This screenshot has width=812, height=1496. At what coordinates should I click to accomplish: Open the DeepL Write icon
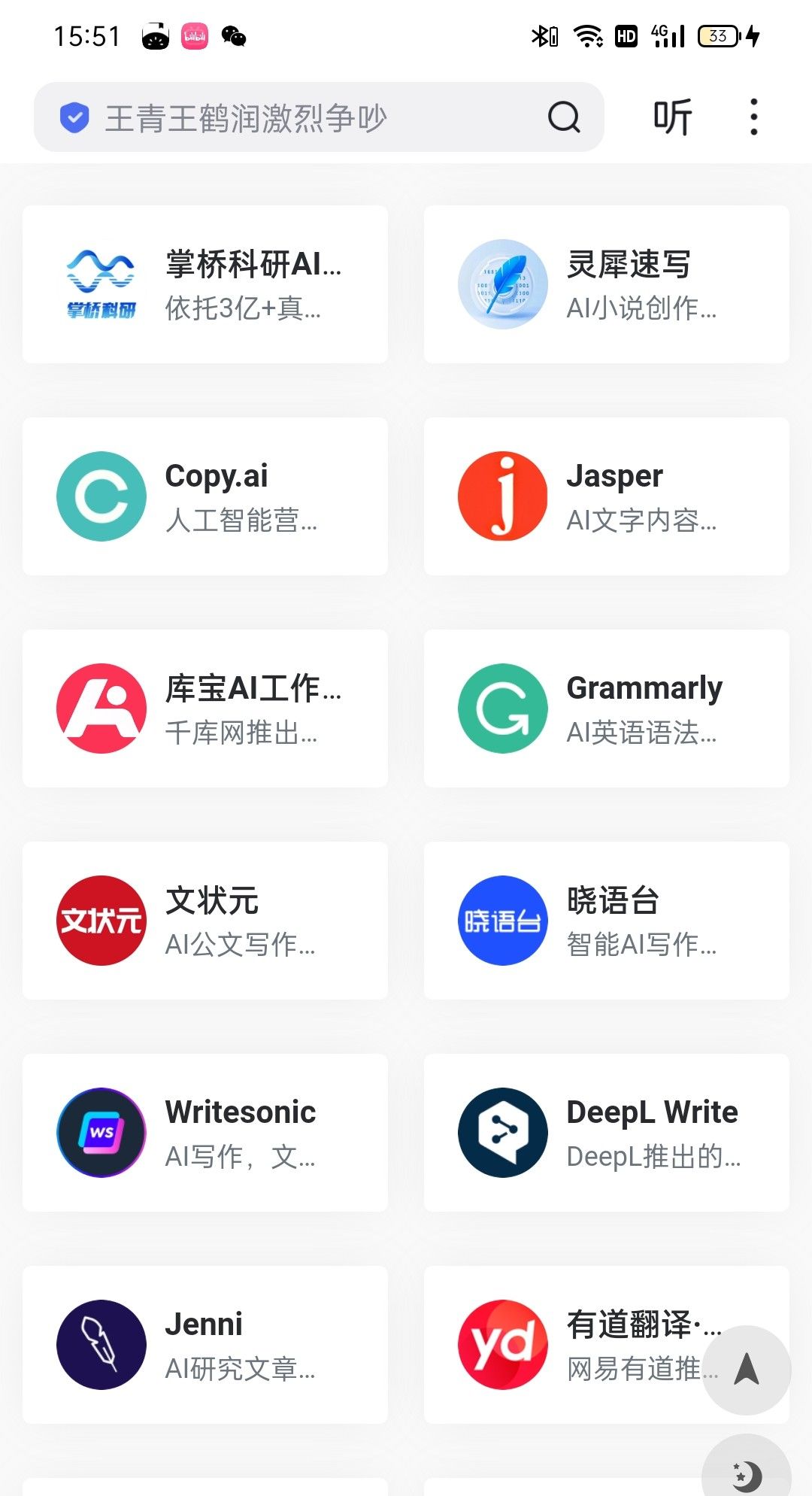(x=502, y=1132)
